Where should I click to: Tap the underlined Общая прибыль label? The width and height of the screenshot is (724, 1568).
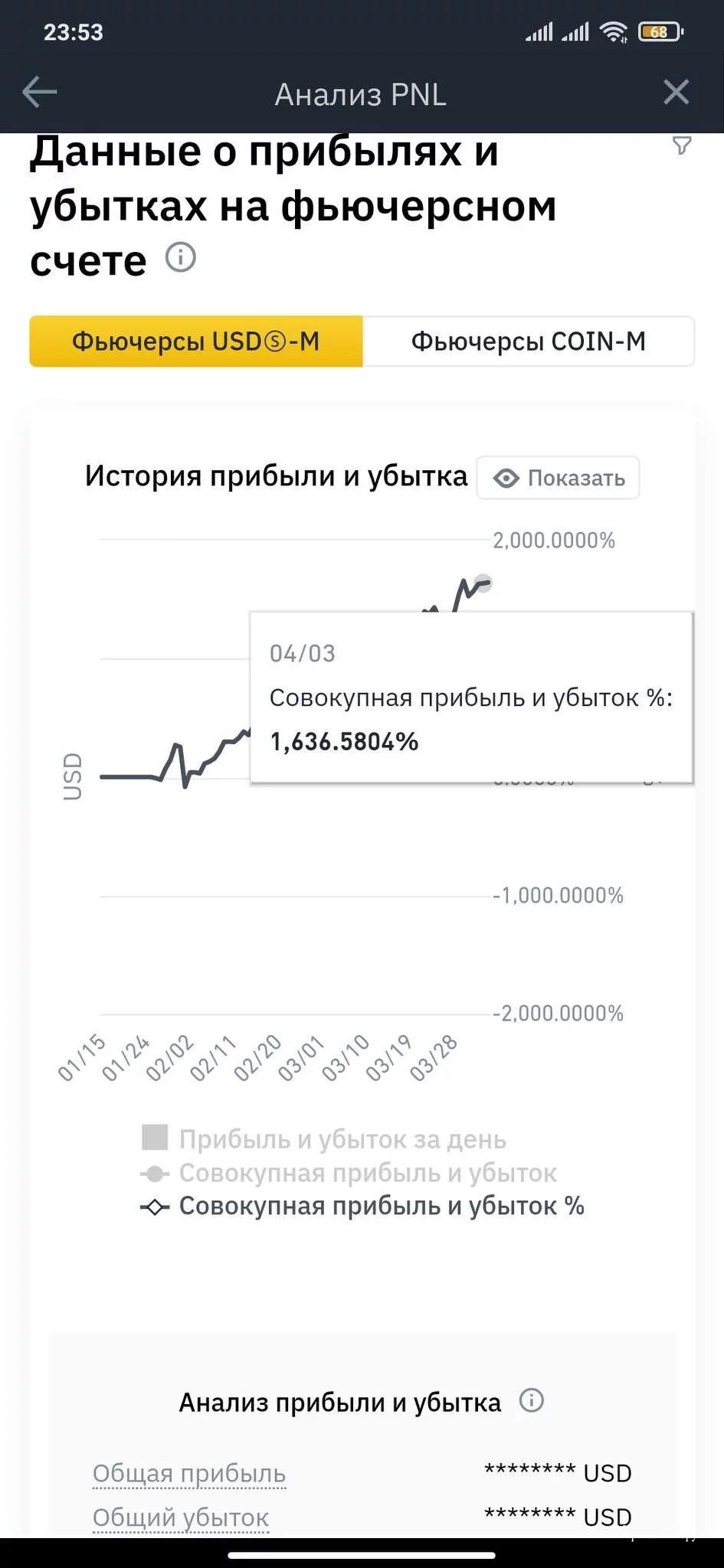click(189, 1473)
